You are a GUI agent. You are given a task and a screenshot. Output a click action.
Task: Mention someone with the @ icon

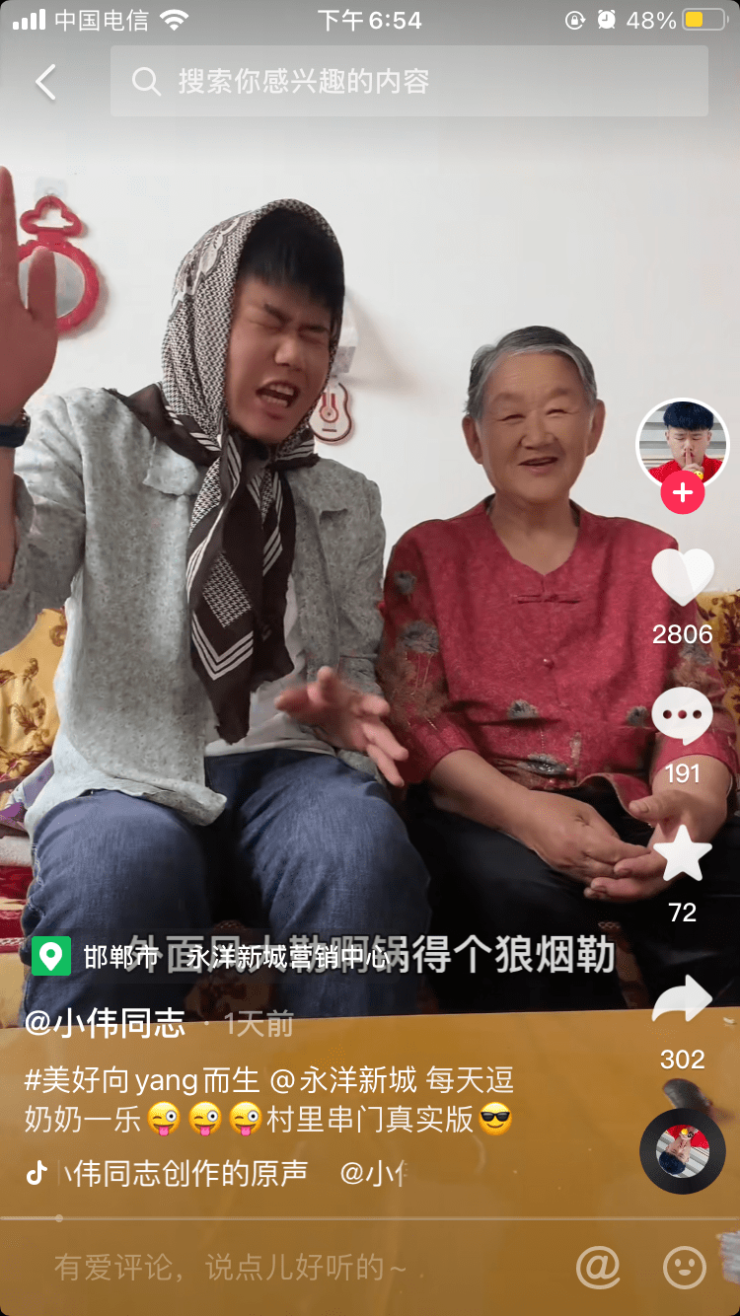click(598, 1268)
